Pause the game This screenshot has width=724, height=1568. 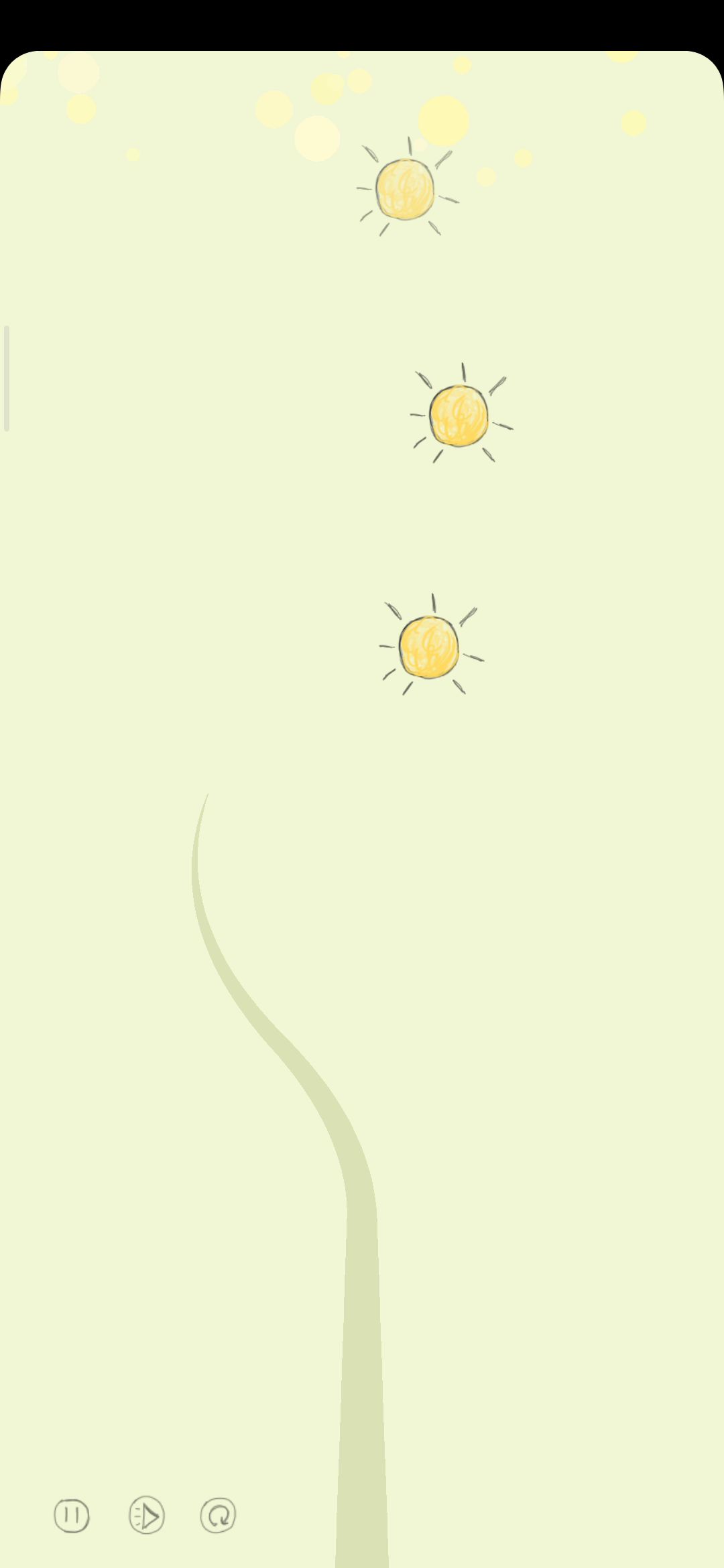coord(72,1515)
